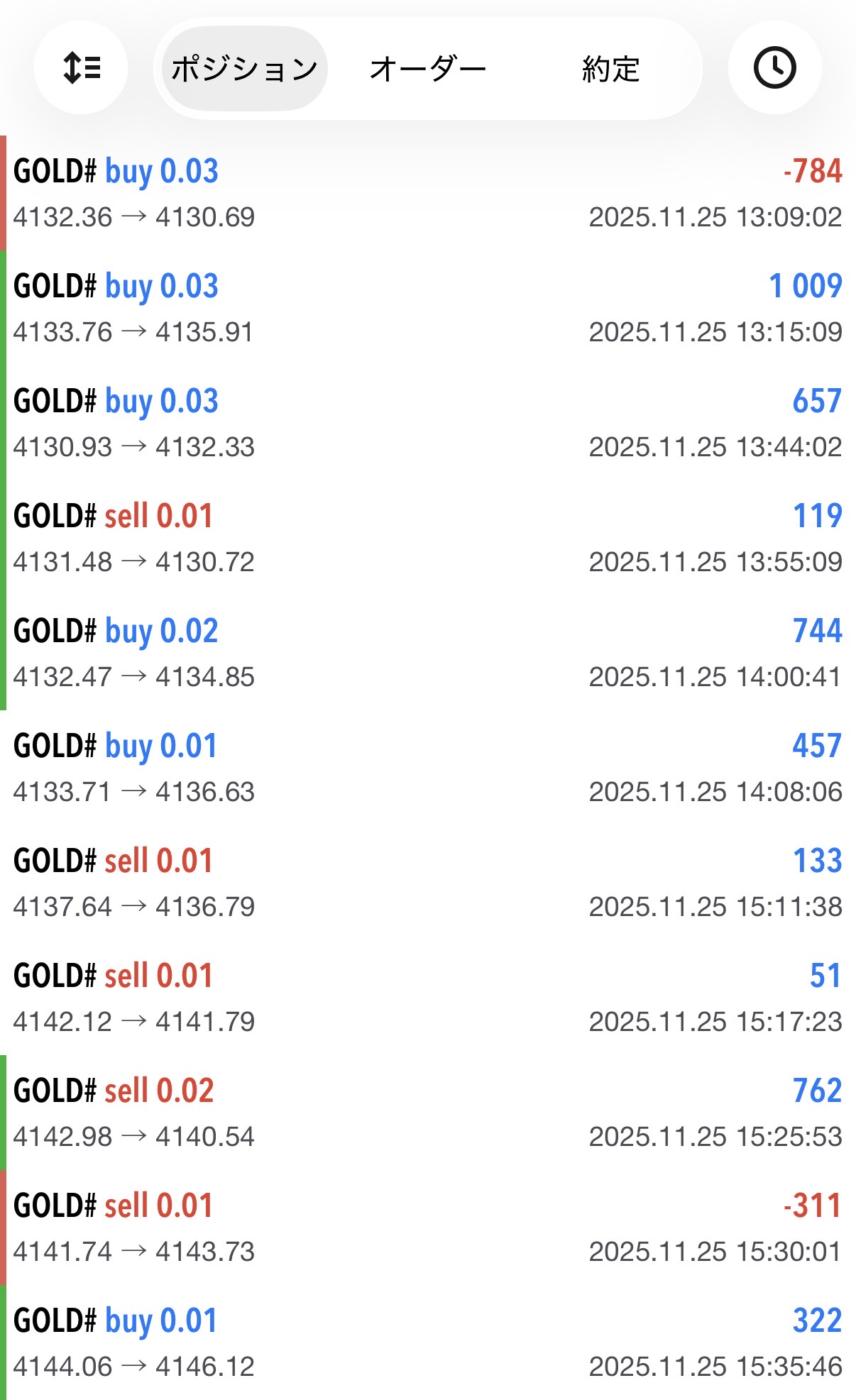View the buy trade dated 13:44:02

(427, 423)
